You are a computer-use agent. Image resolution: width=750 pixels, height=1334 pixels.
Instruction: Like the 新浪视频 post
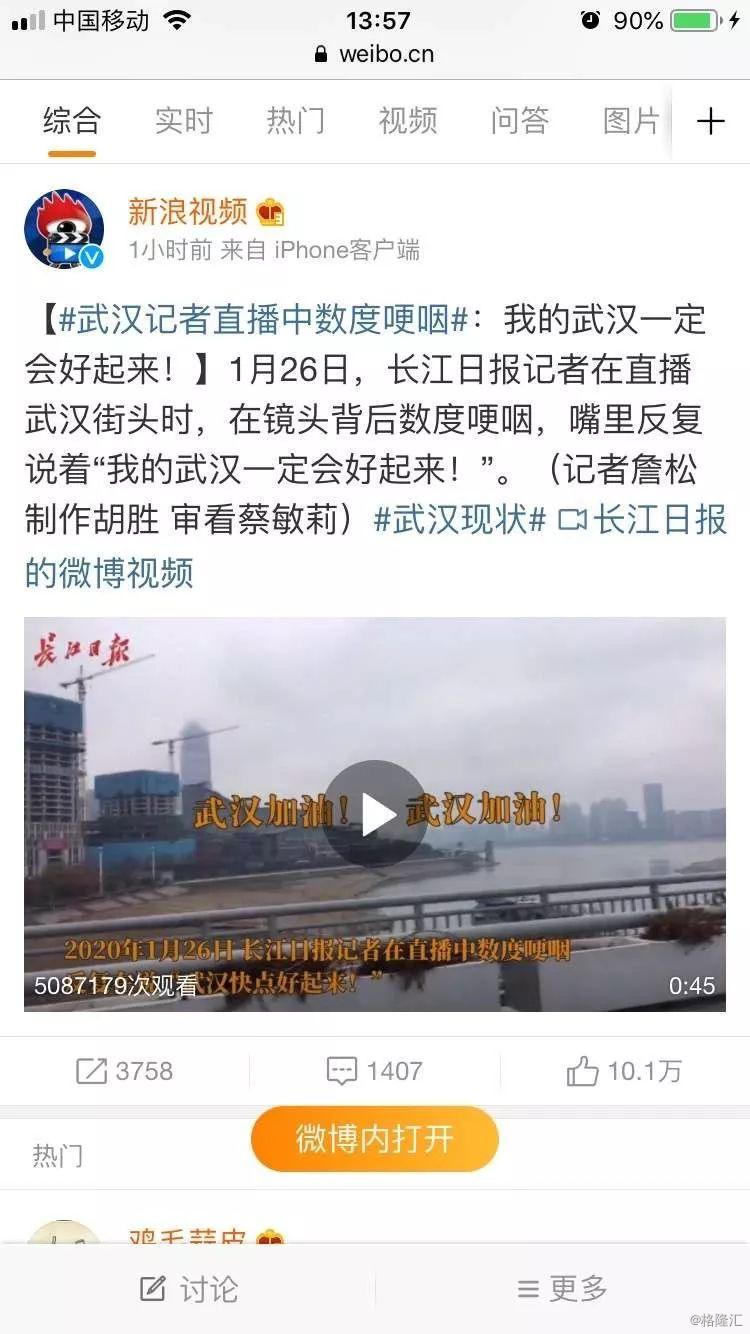click(x=625, y=1072)
